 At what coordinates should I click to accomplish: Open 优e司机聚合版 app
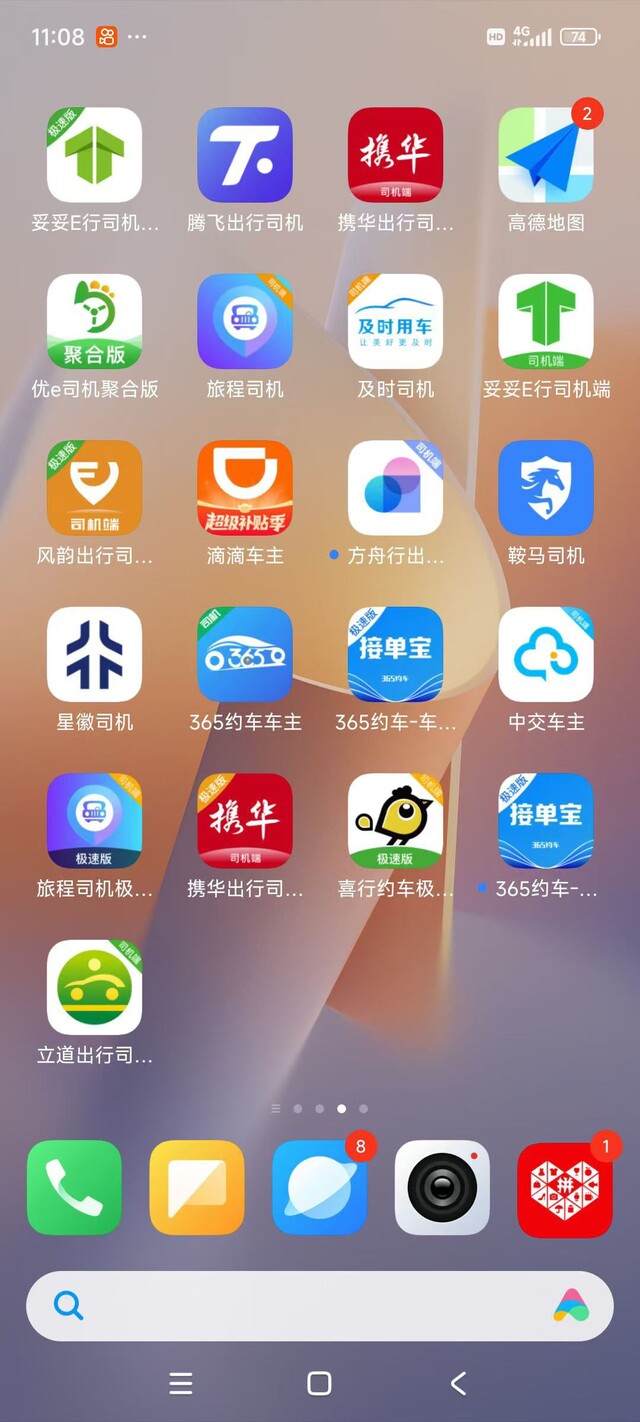pos(95,321)
